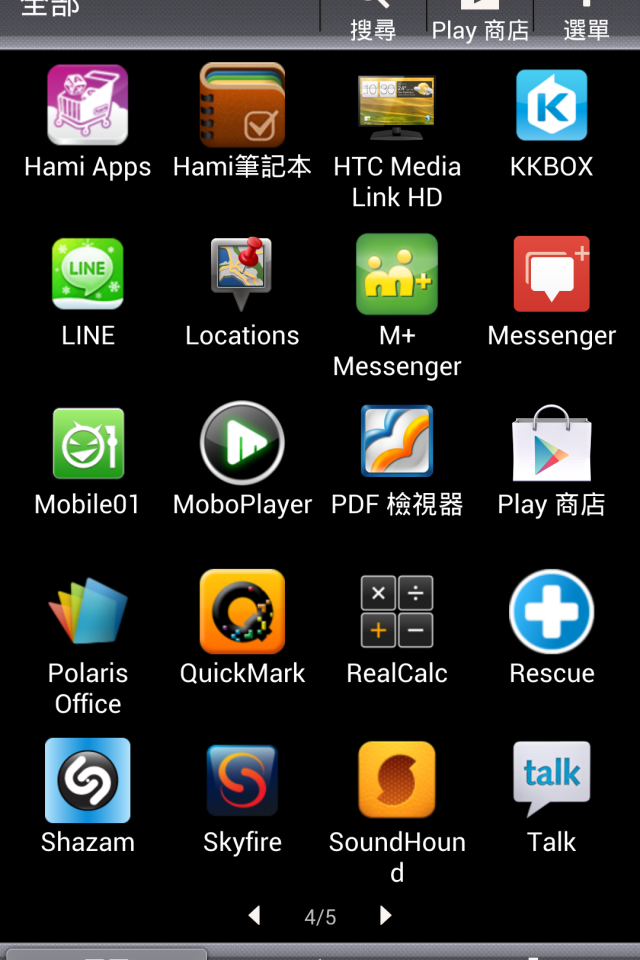Go to the next app page arrow
640x960 pixels.
pyautogui.click(x=385, y=915)
